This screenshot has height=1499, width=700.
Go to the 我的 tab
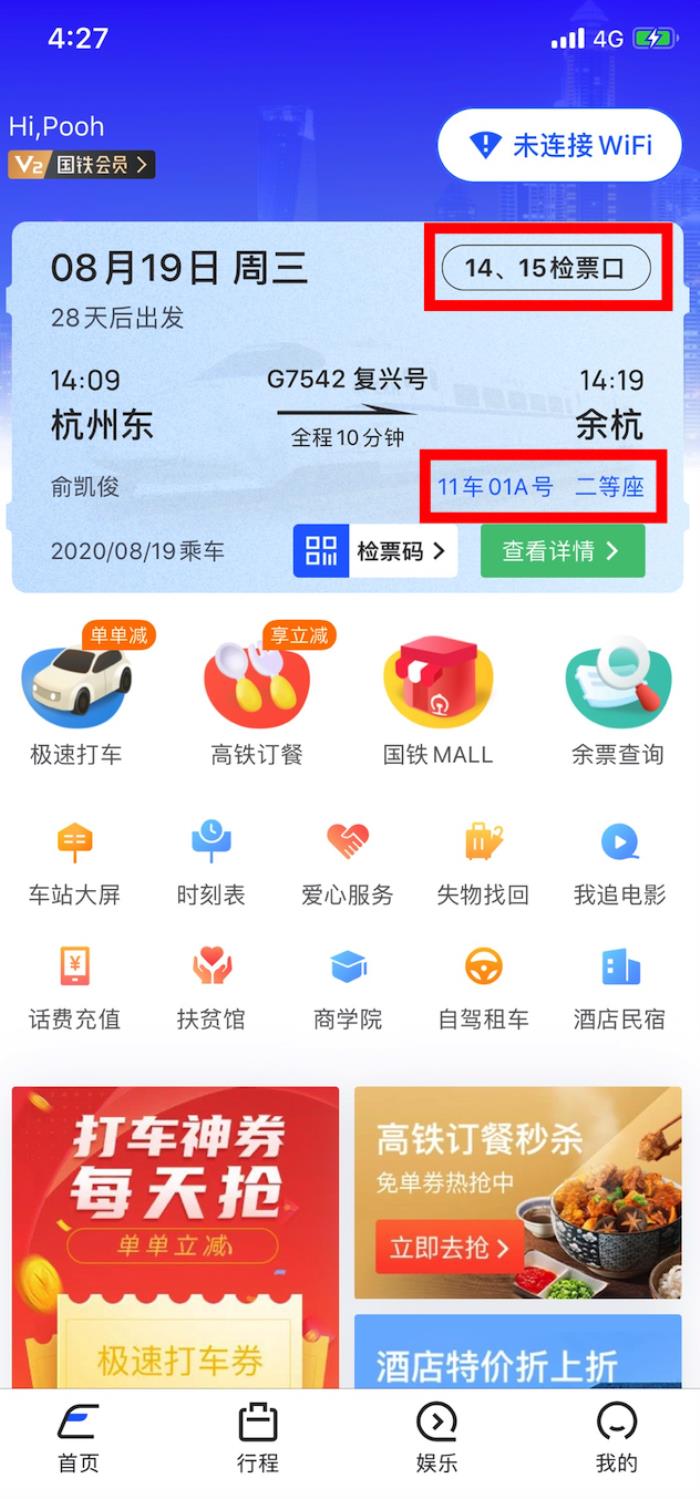(x=616, y=1437)
